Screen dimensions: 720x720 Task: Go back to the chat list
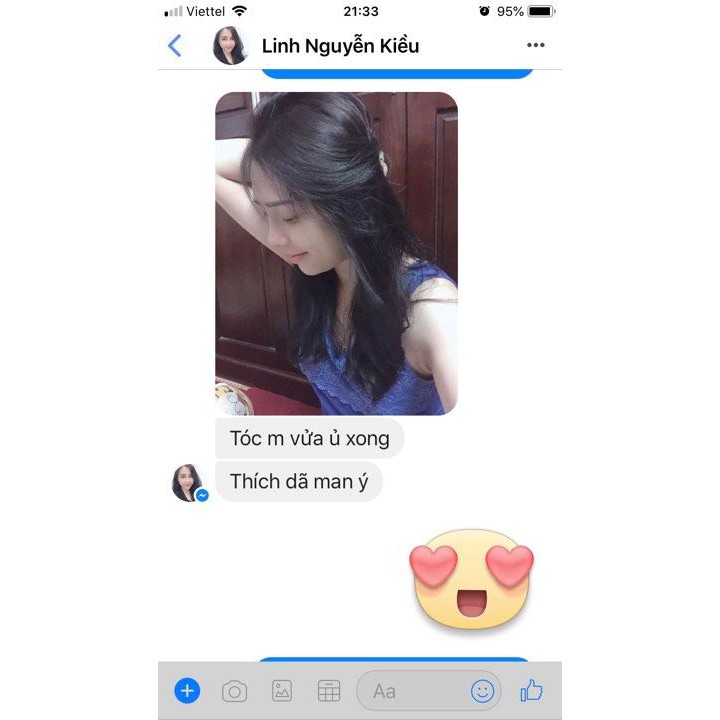pyautogui.click(x=175, y=45)
